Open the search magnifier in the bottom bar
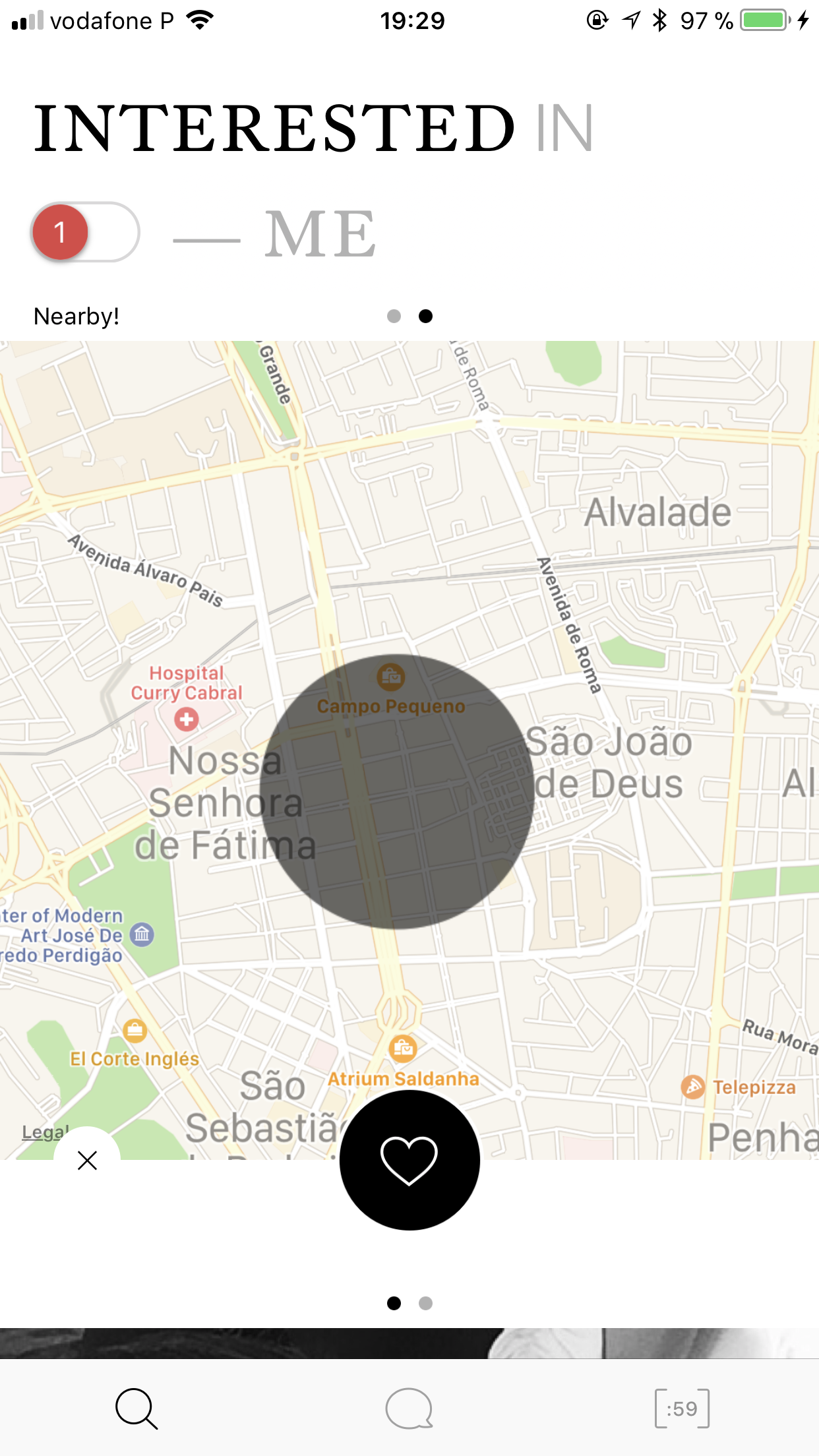This screenshot has height=1456, width=819. coord(136,1408)
